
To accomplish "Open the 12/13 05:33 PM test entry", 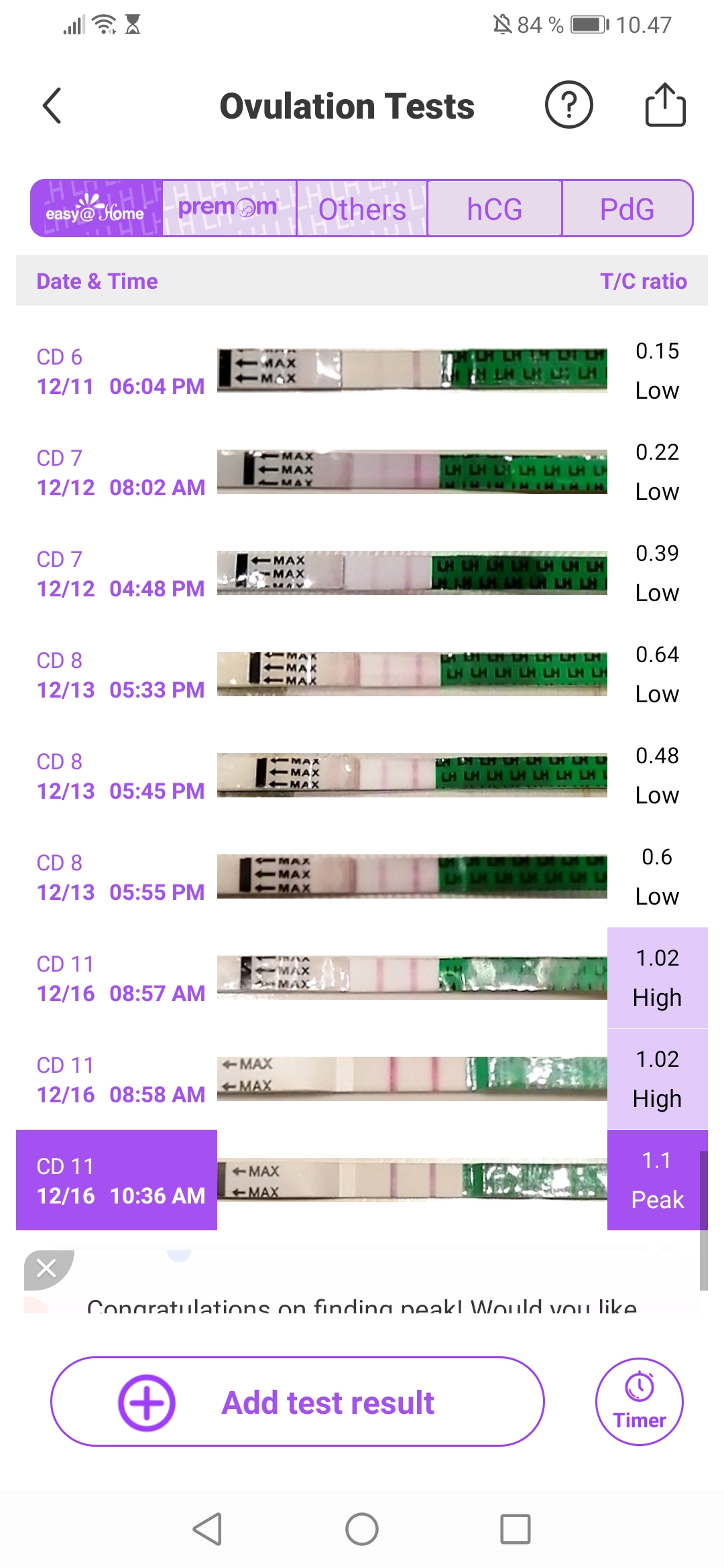I will click(362, 675).
